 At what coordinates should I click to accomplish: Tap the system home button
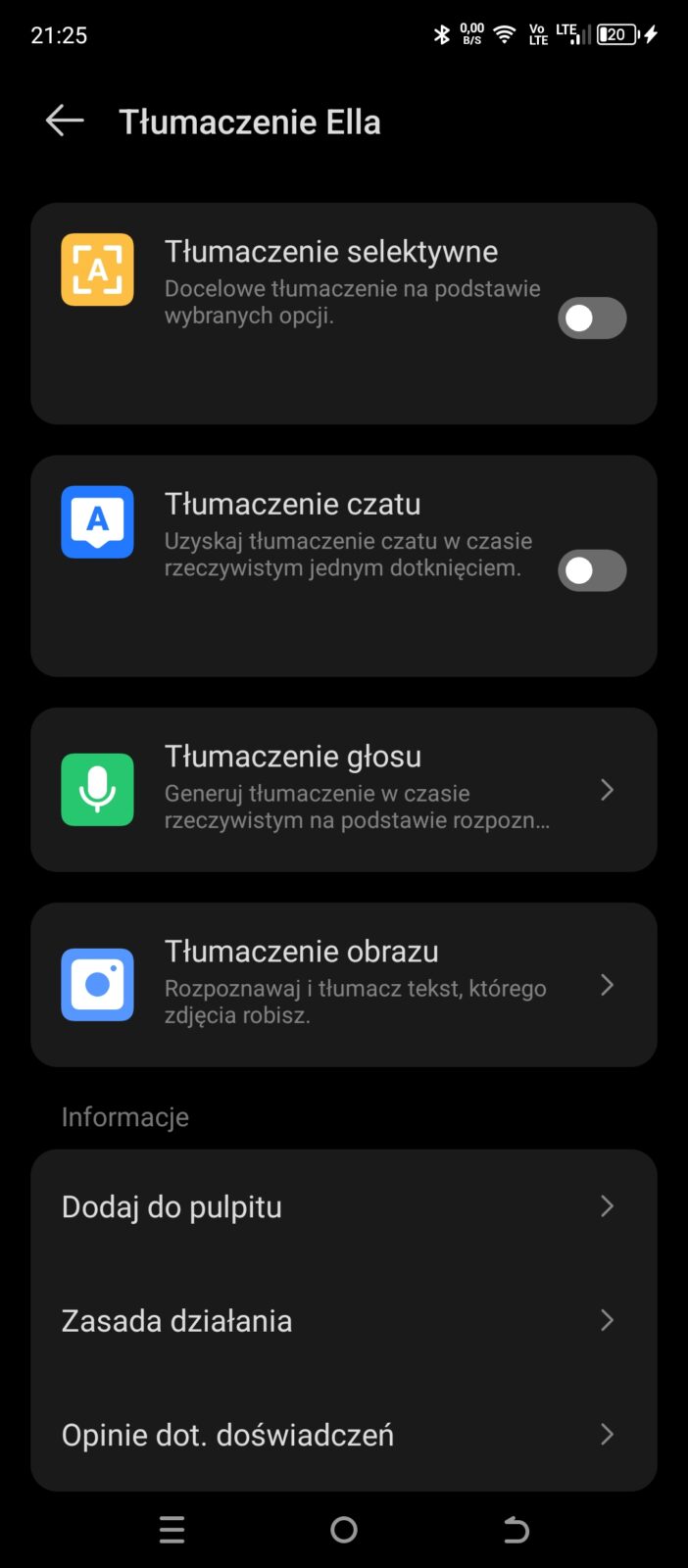(344, 1530)
